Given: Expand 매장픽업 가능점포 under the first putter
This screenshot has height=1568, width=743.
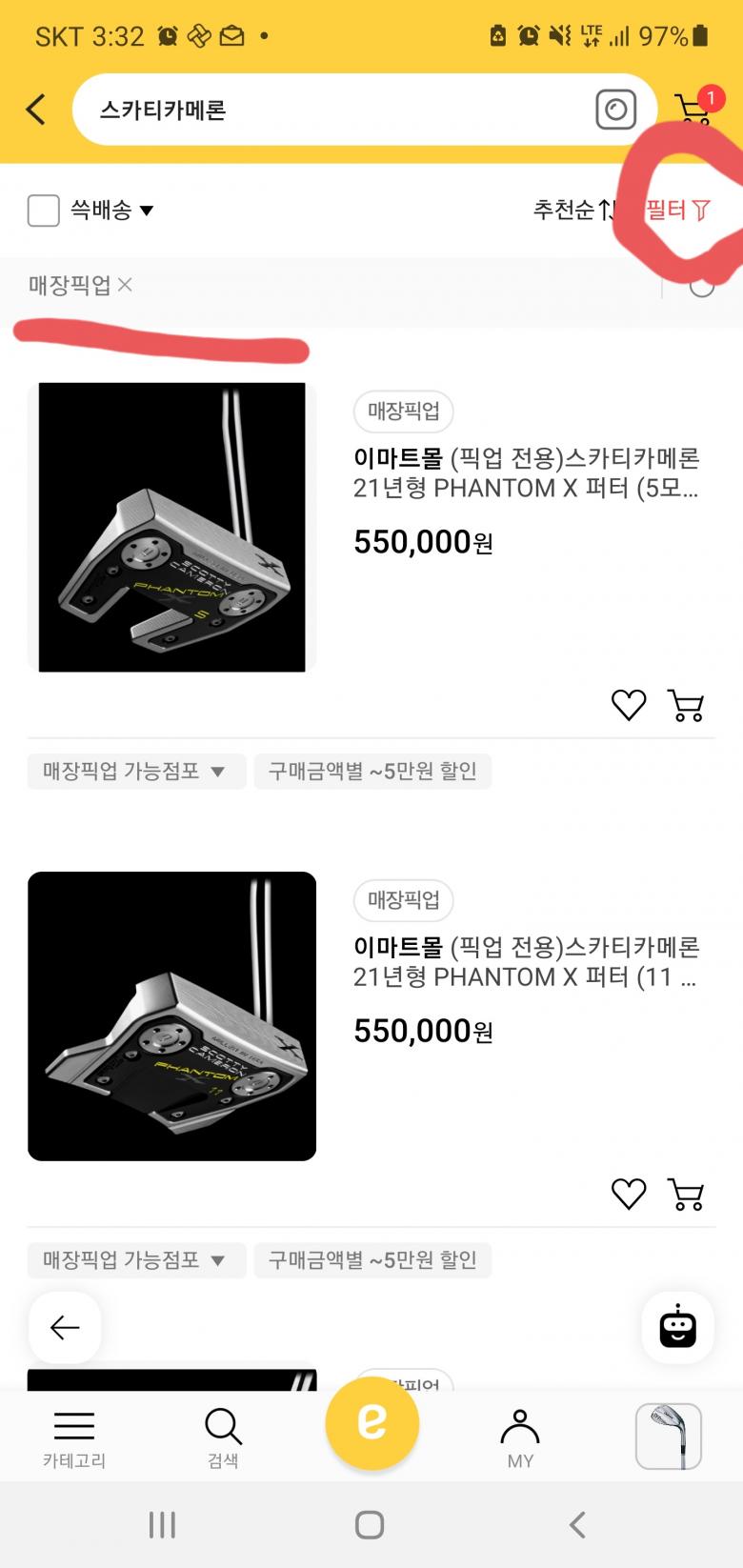Looking at the screenshot, I should pyautogui.click(x=135, y=771).
